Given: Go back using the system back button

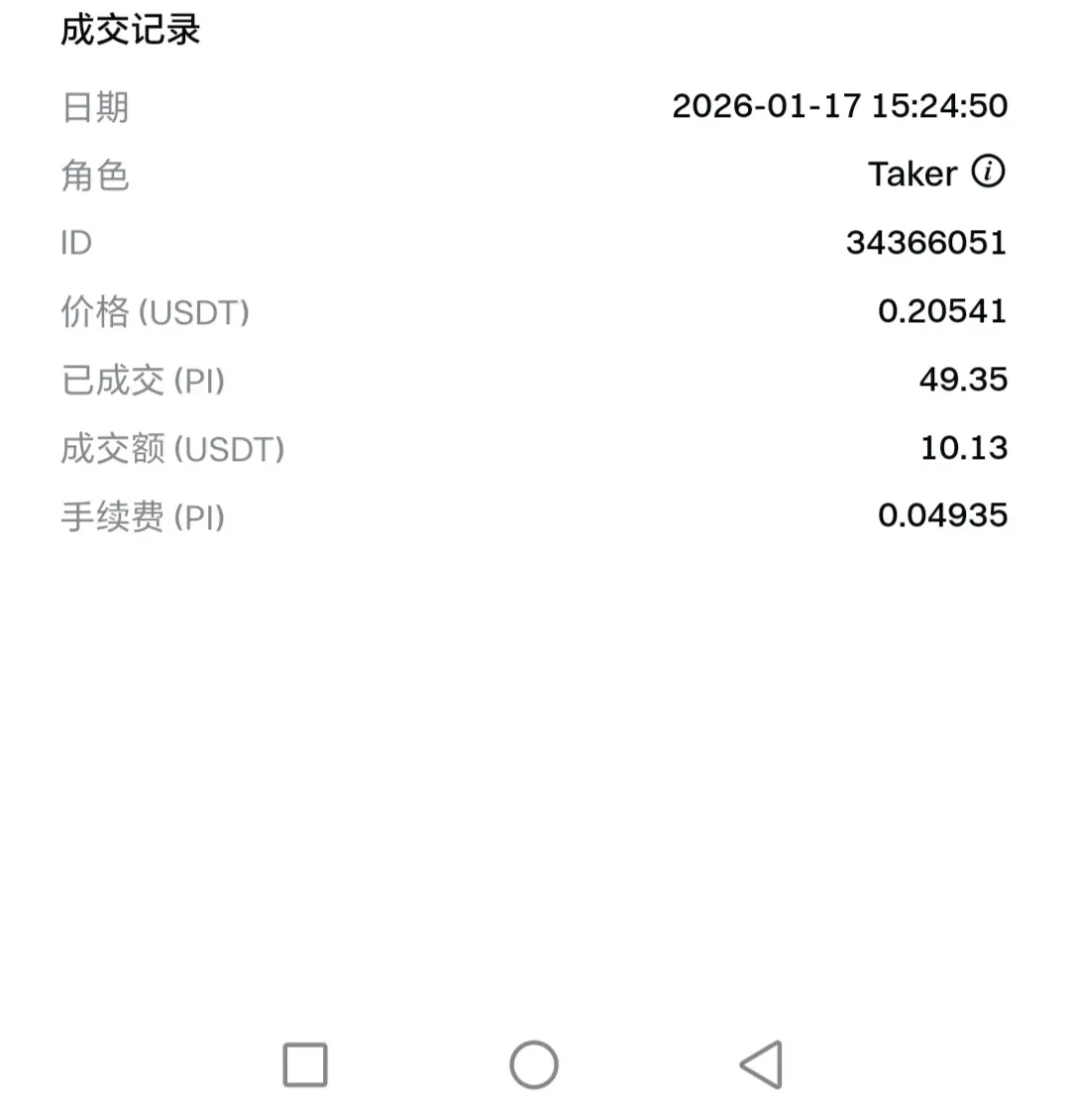Looking at the screenshot, I should coord(762,1065).
